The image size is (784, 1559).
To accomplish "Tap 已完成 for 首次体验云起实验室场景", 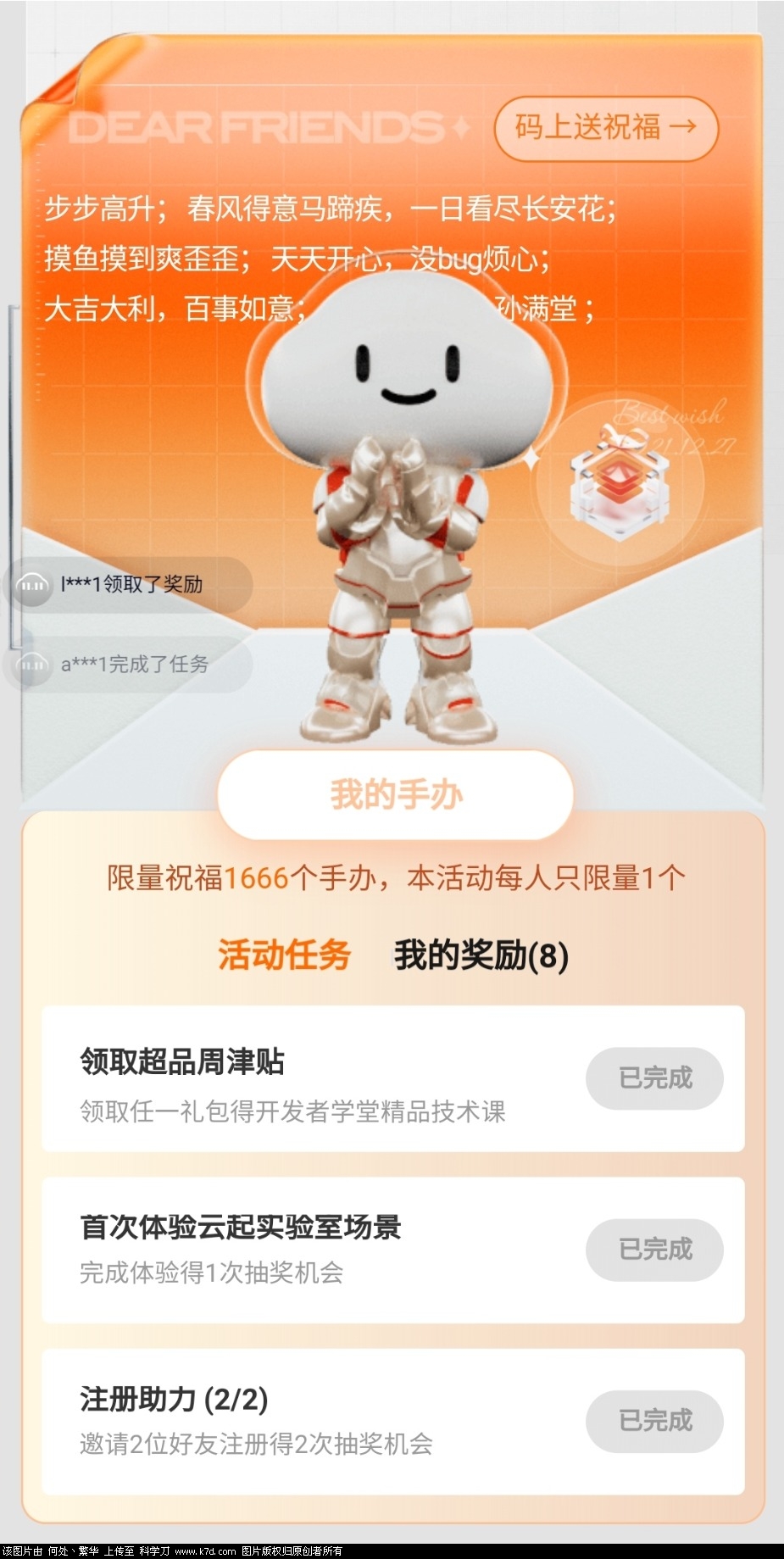I will click(654, 1250).
